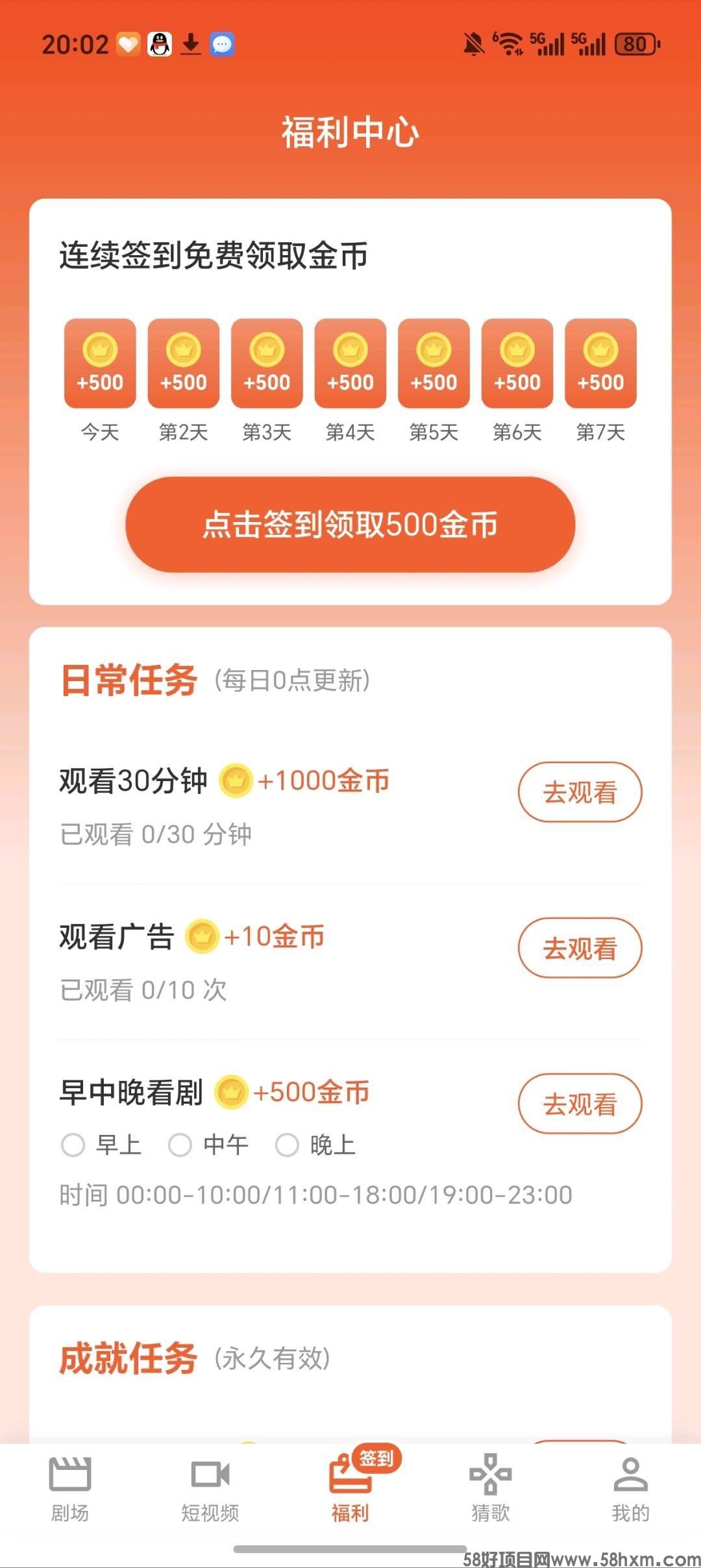This screenshot has width=701, height=1568.
Task: Tap the 第7天 sign-in reward card
Action: 600,364
